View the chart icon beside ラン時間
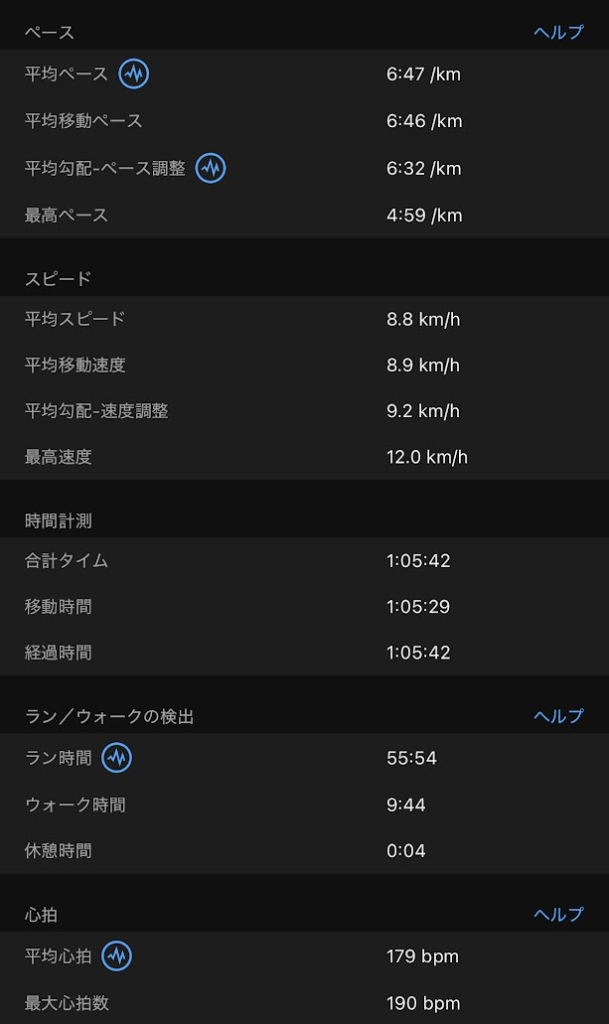Screen dimensions: 609x1024 pos(117,758)
